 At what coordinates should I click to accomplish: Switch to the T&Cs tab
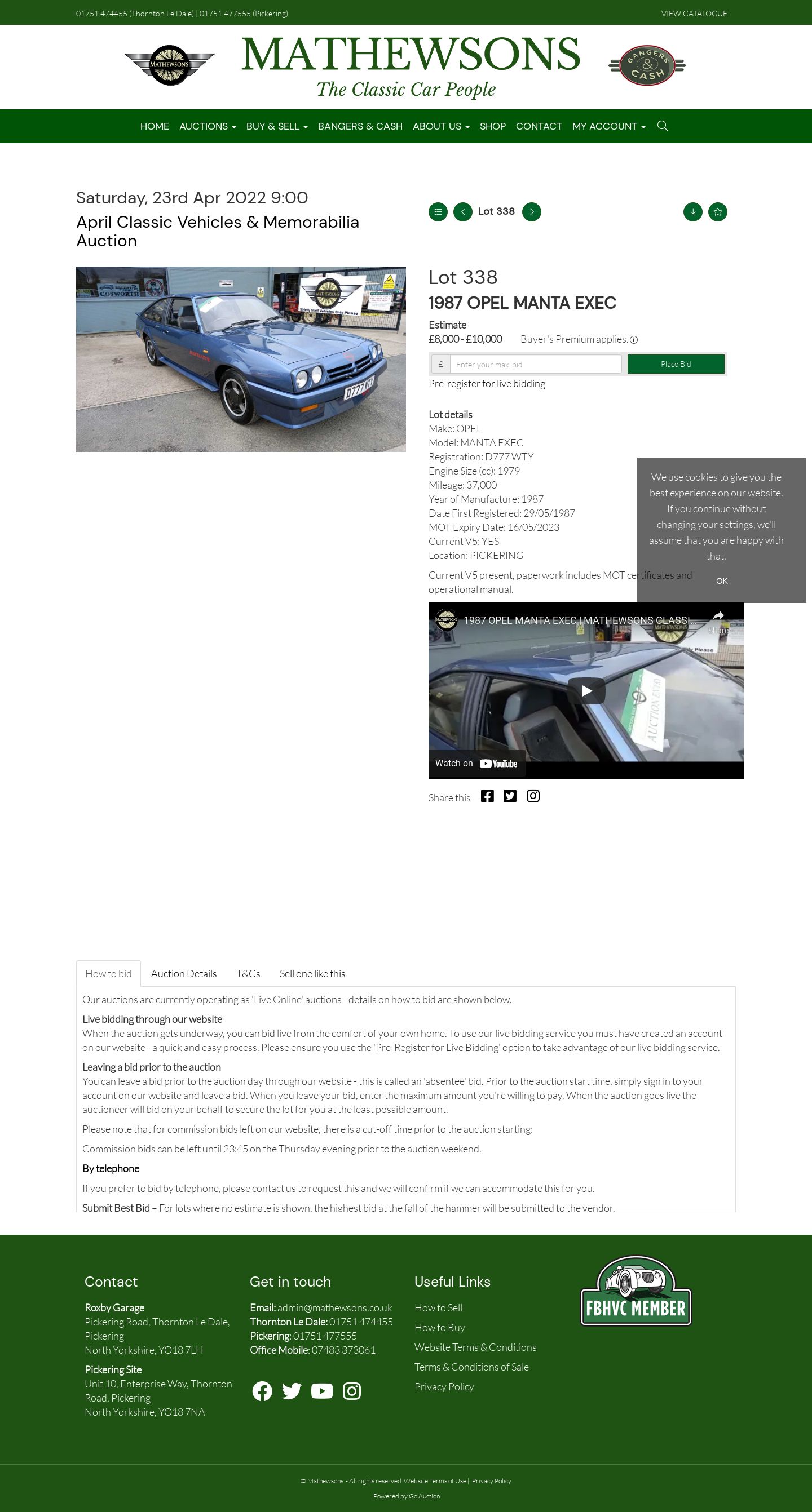(x=248, y=974)
